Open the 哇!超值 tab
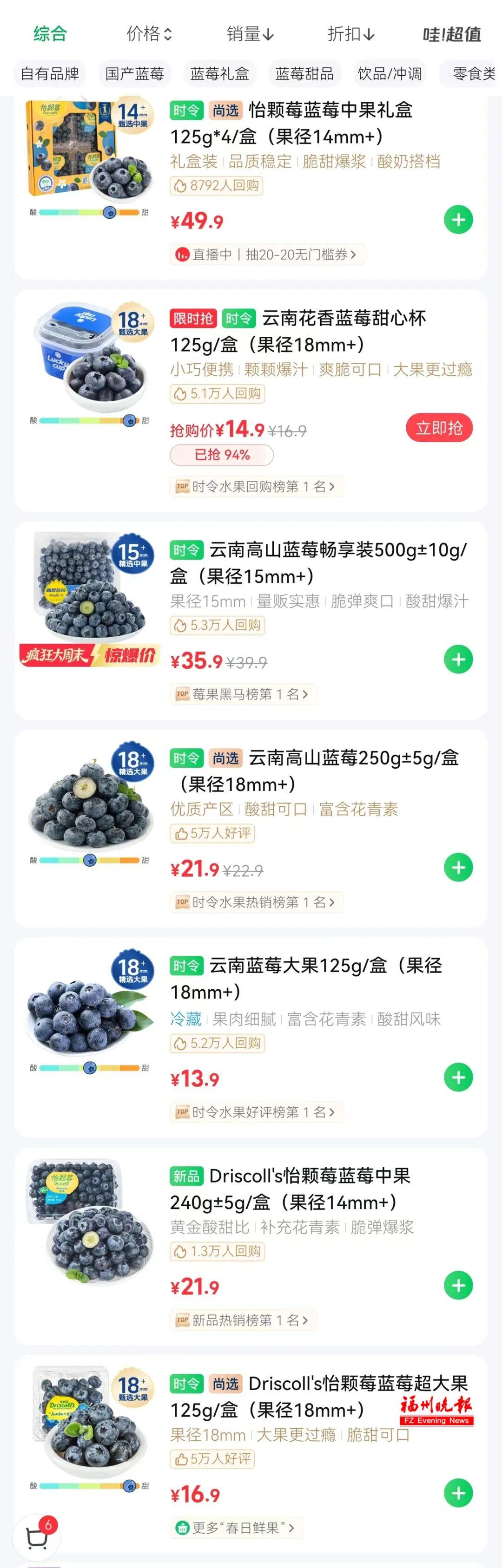The height and width of the screenshot is (1568, 502). tap(451, 34)
